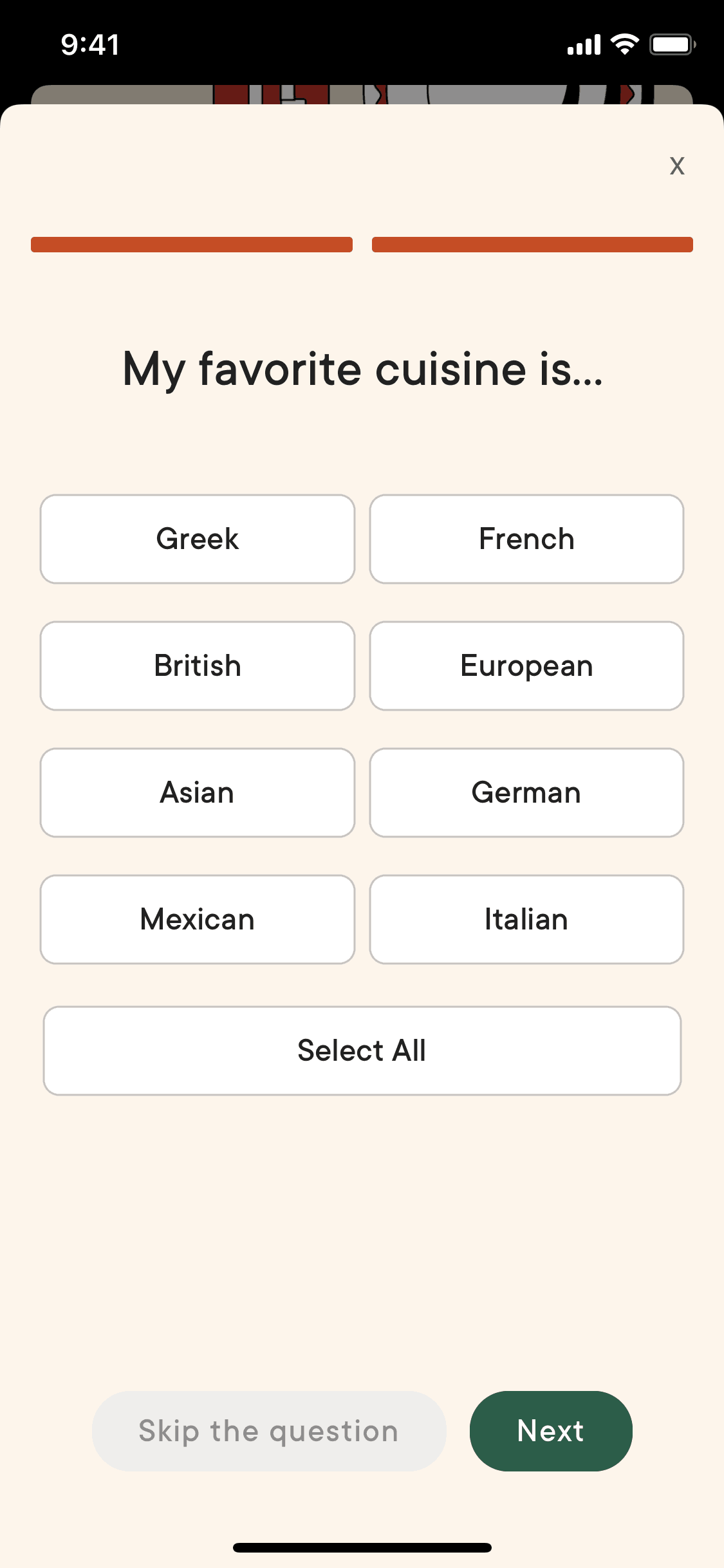
Task: Pick the Italian cuisine option
Action: [x=526, y=919]
